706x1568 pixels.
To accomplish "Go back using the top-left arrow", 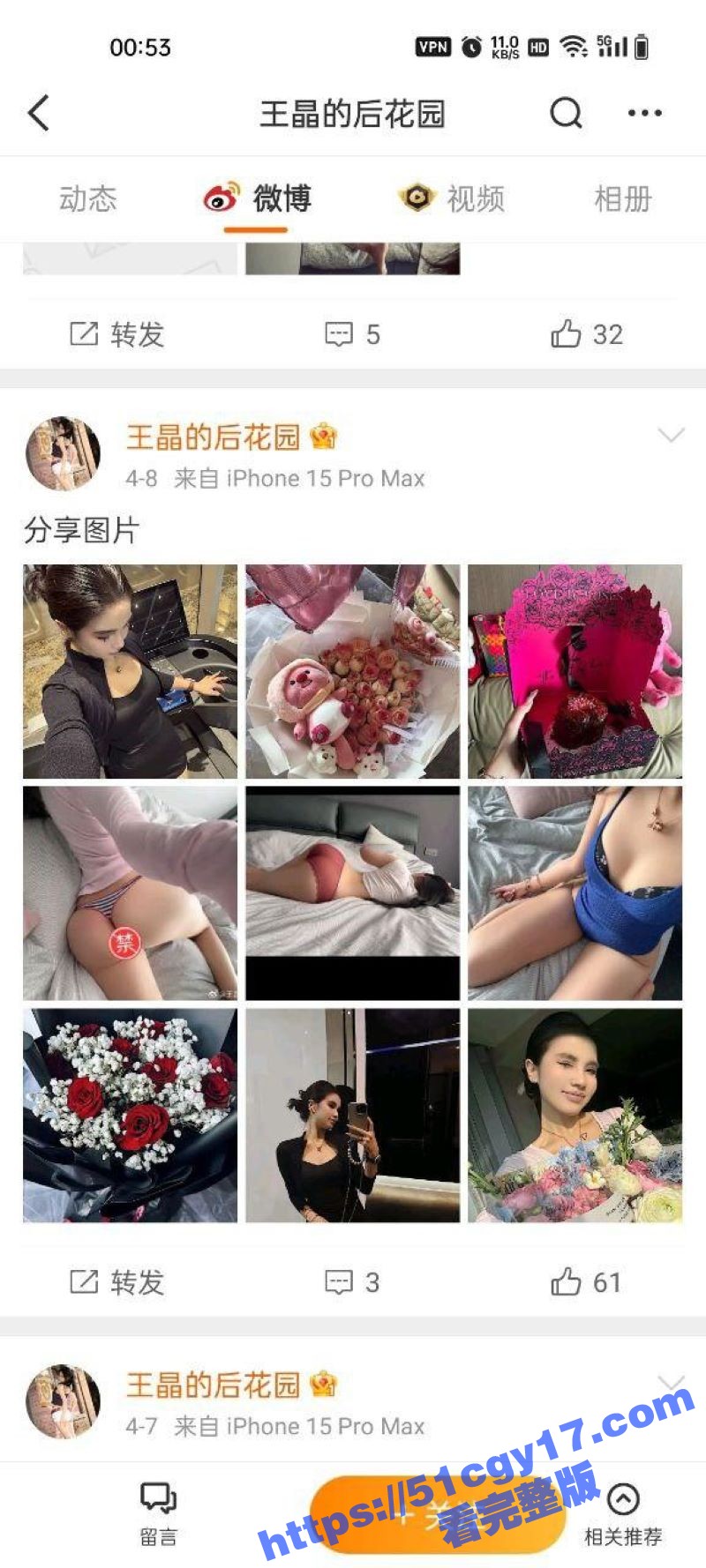I will (39, 113).
